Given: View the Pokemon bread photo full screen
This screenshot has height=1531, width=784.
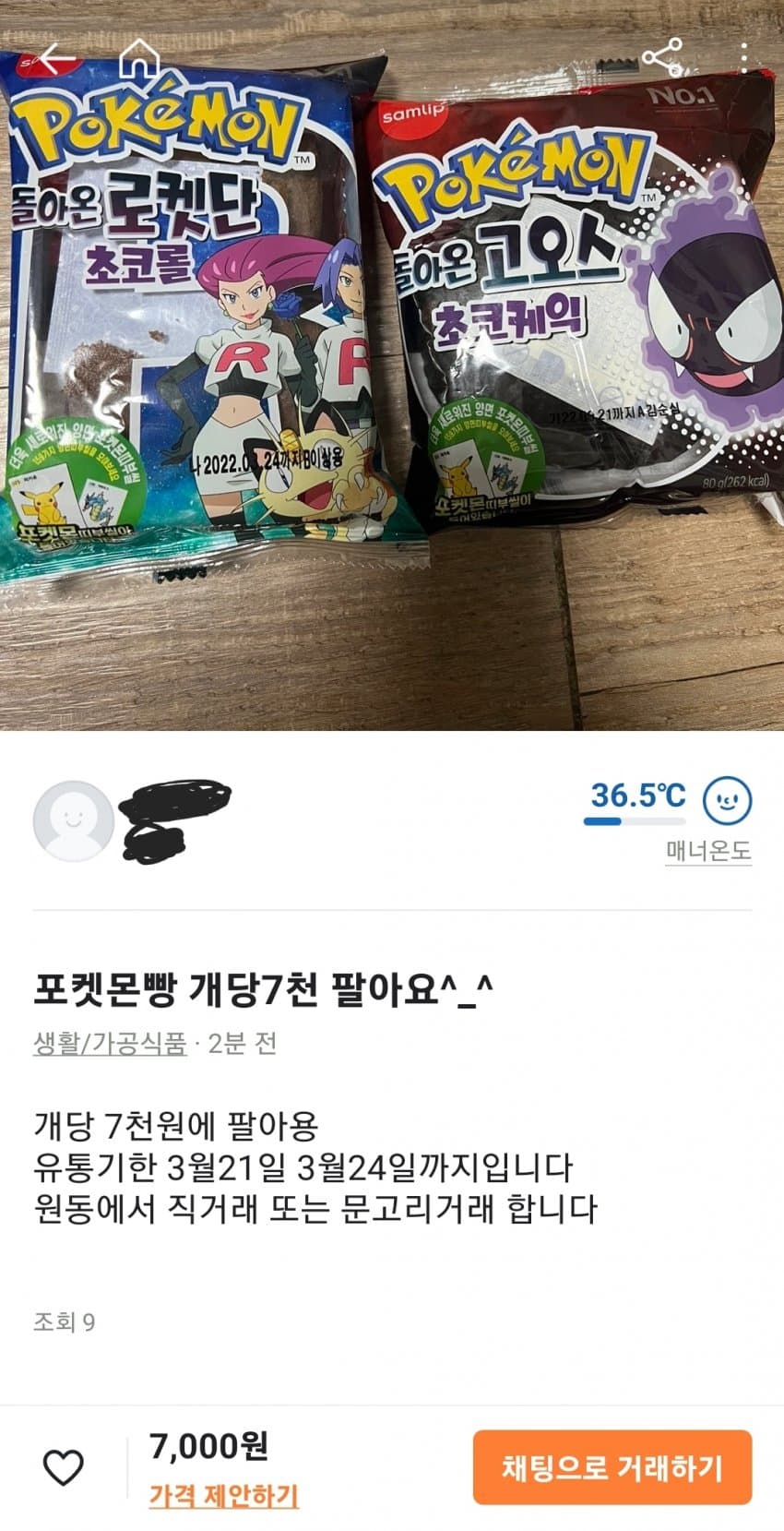Looking at the screenshot, I should pos(392,388).
